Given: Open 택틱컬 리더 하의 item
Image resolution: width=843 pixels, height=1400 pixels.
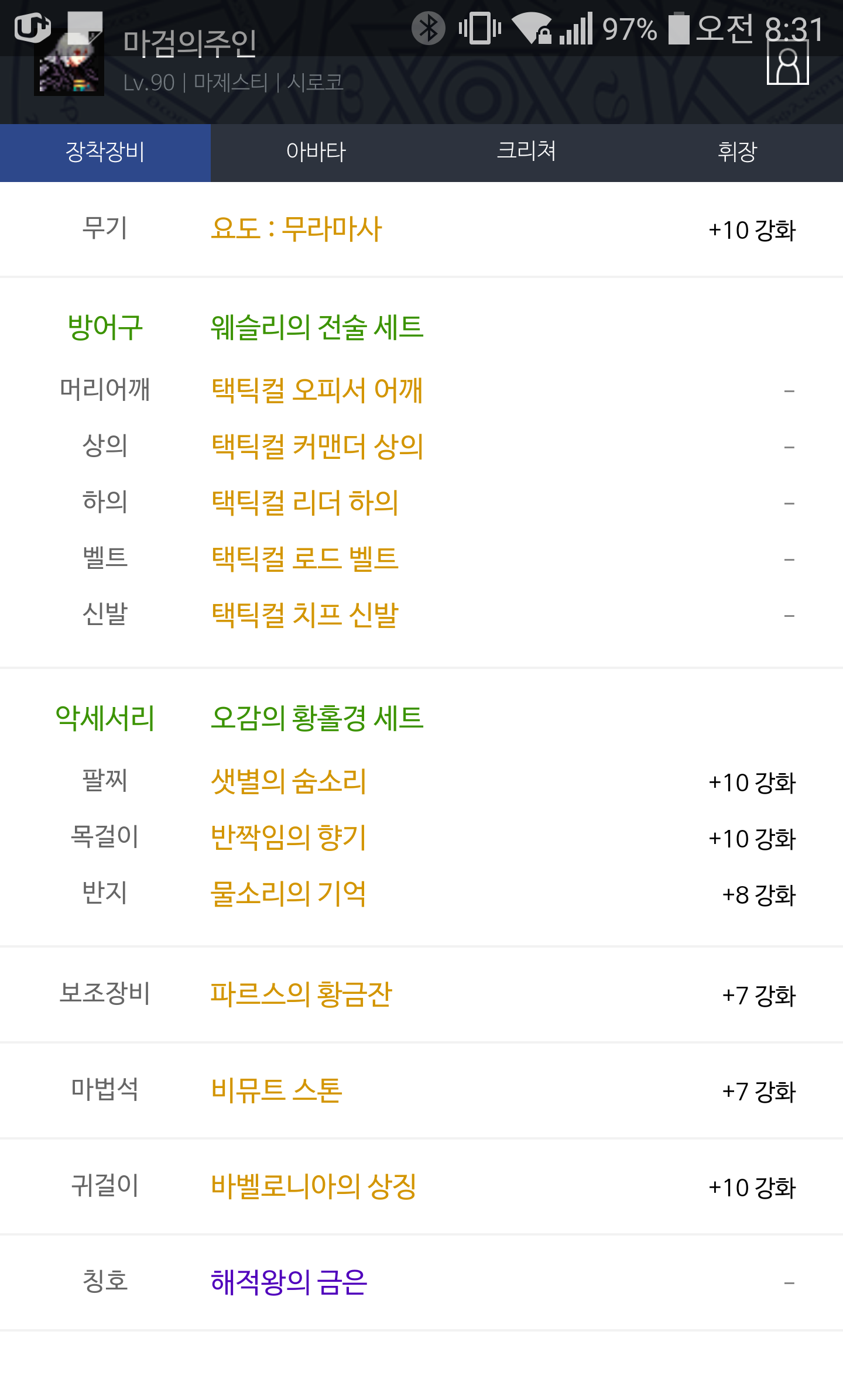Looking at the screenshot, I should [304, 502].
